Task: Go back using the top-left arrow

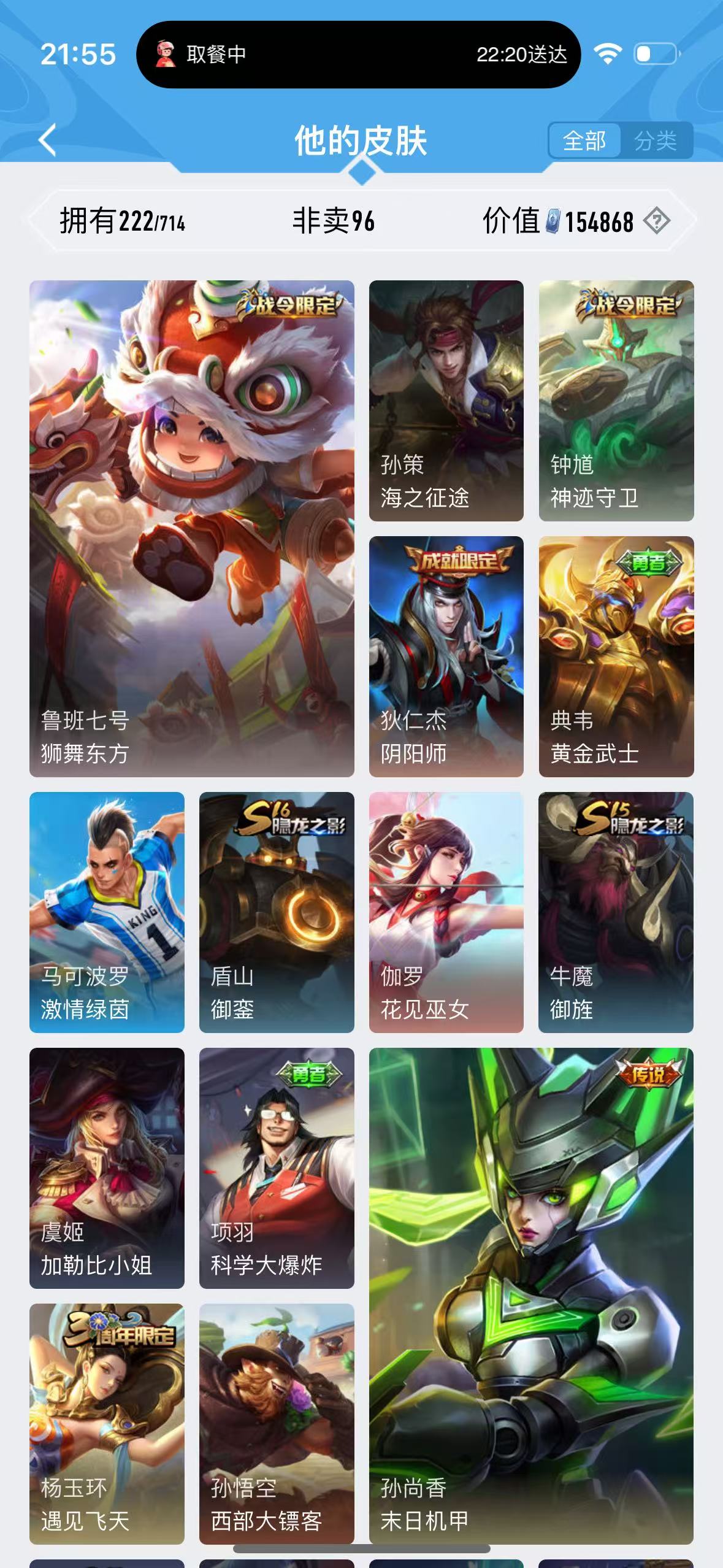Action: pos(48,140)
